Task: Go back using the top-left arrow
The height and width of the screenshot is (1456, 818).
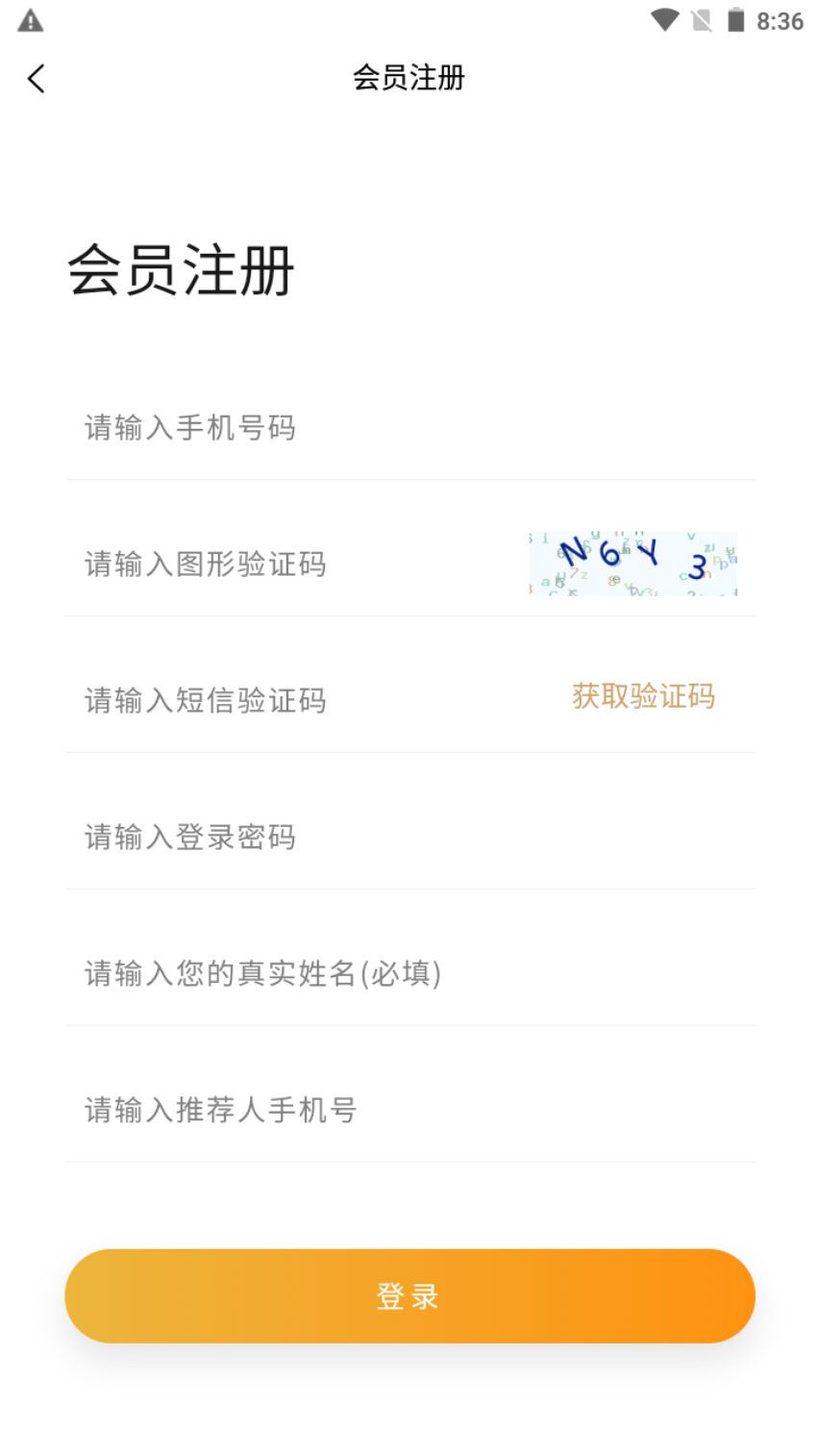Action: click(x=37, y=79)
